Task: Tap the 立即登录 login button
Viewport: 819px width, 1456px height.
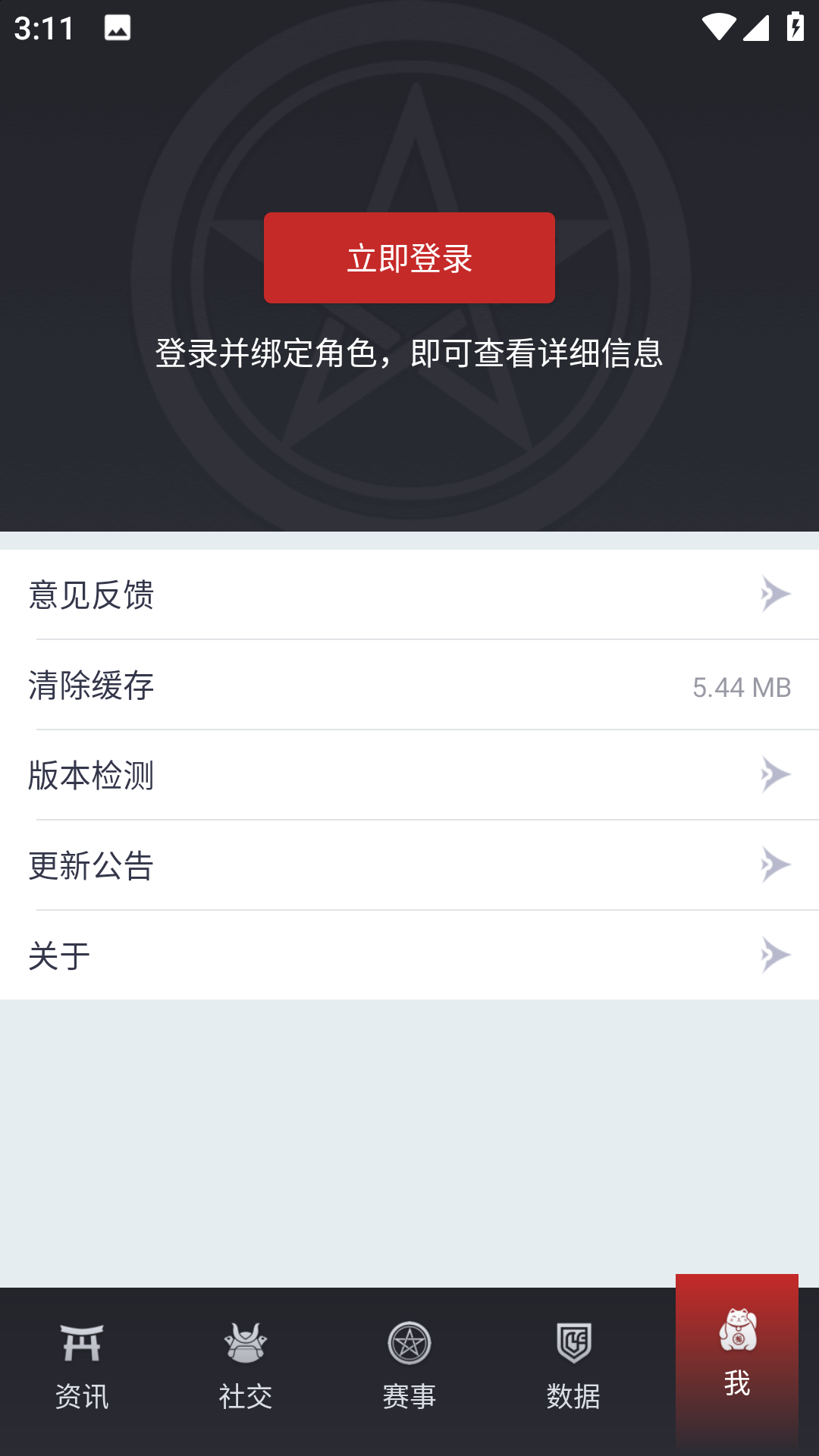Action: click(x=409, y=258)
